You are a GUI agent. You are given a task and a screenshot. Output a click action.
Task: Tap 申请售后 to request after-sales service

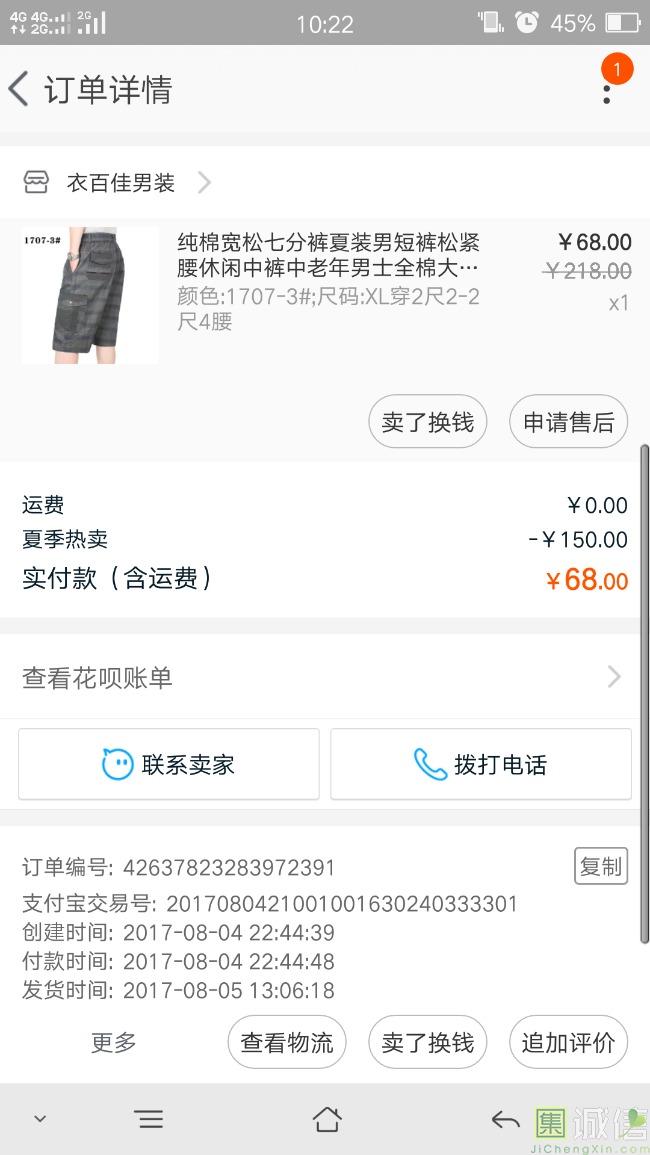pos(568,422)
